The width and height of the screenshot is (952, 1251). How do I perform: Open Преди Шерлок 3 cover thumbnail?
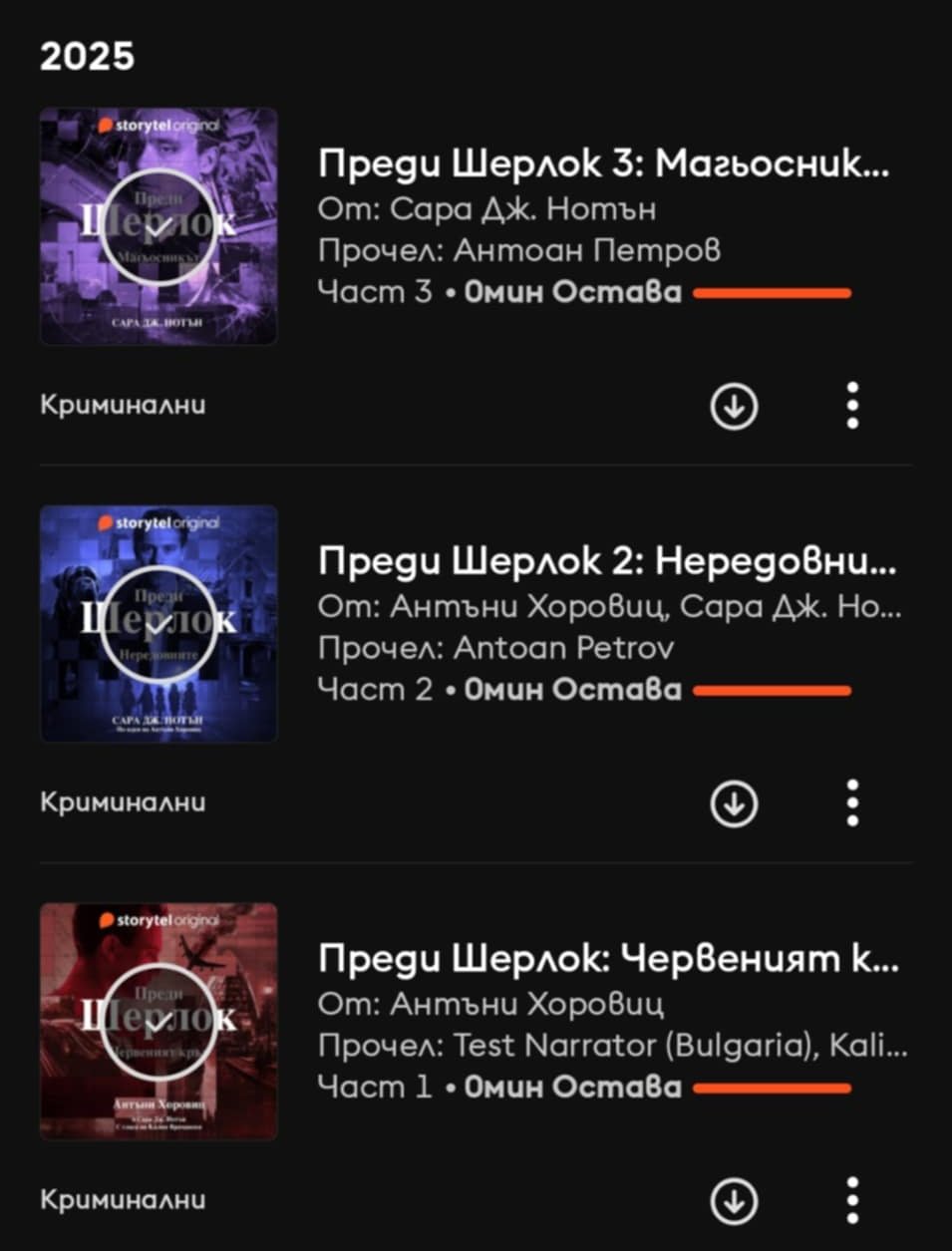click(x=159, y=226)
